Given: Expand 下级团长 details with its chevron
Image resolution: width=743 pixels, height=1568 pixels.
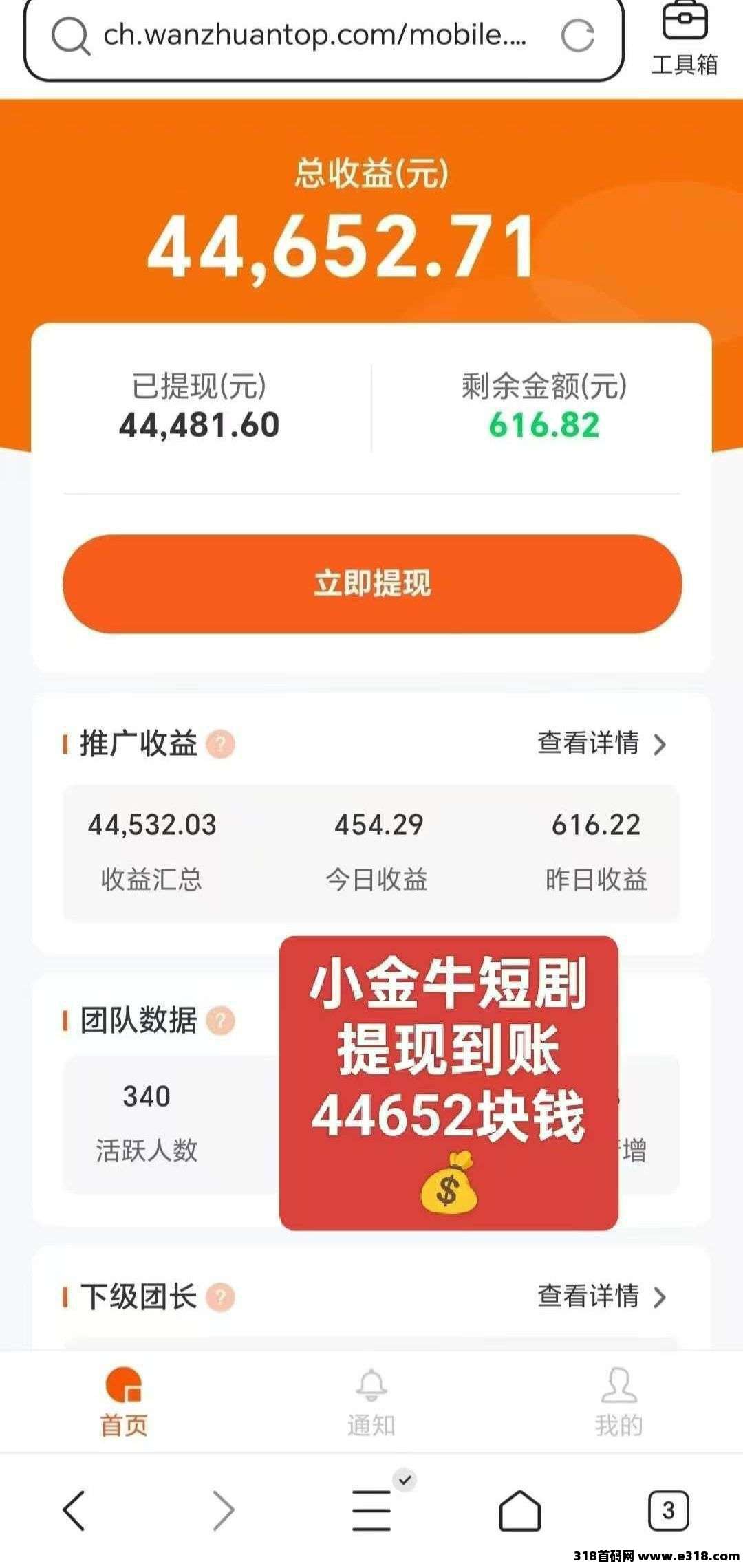Looking at the screenshot, I should click(x=658, y=1296).
